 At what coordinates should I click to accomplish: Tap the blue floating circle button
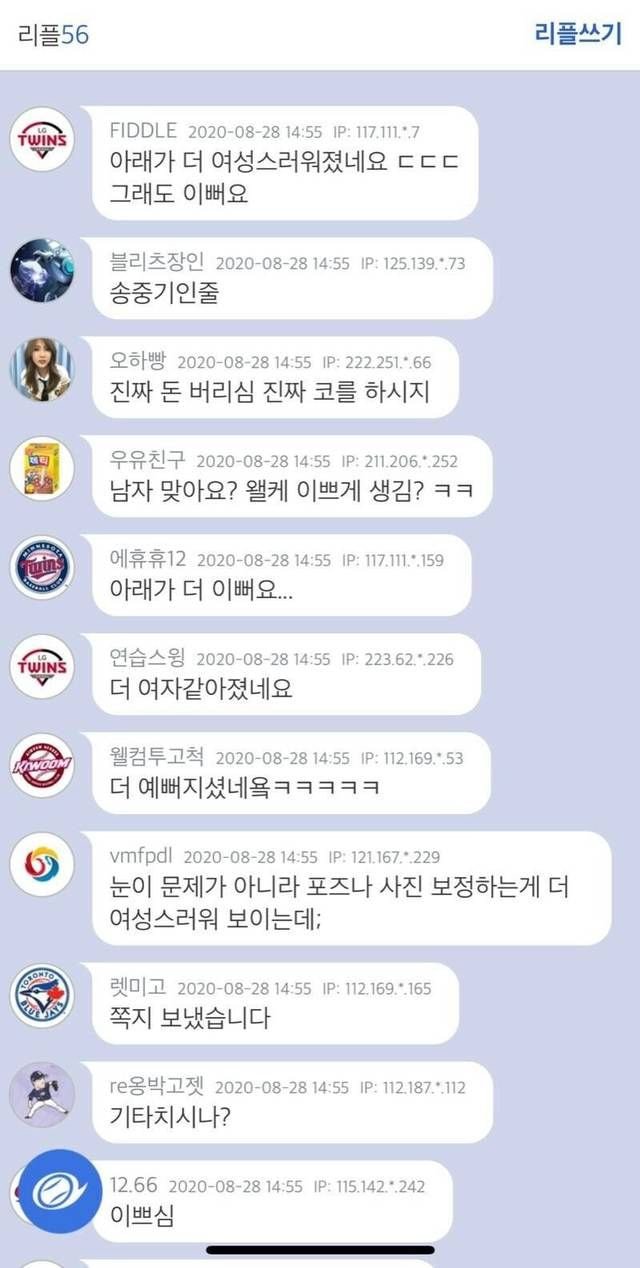(61, 1191)
